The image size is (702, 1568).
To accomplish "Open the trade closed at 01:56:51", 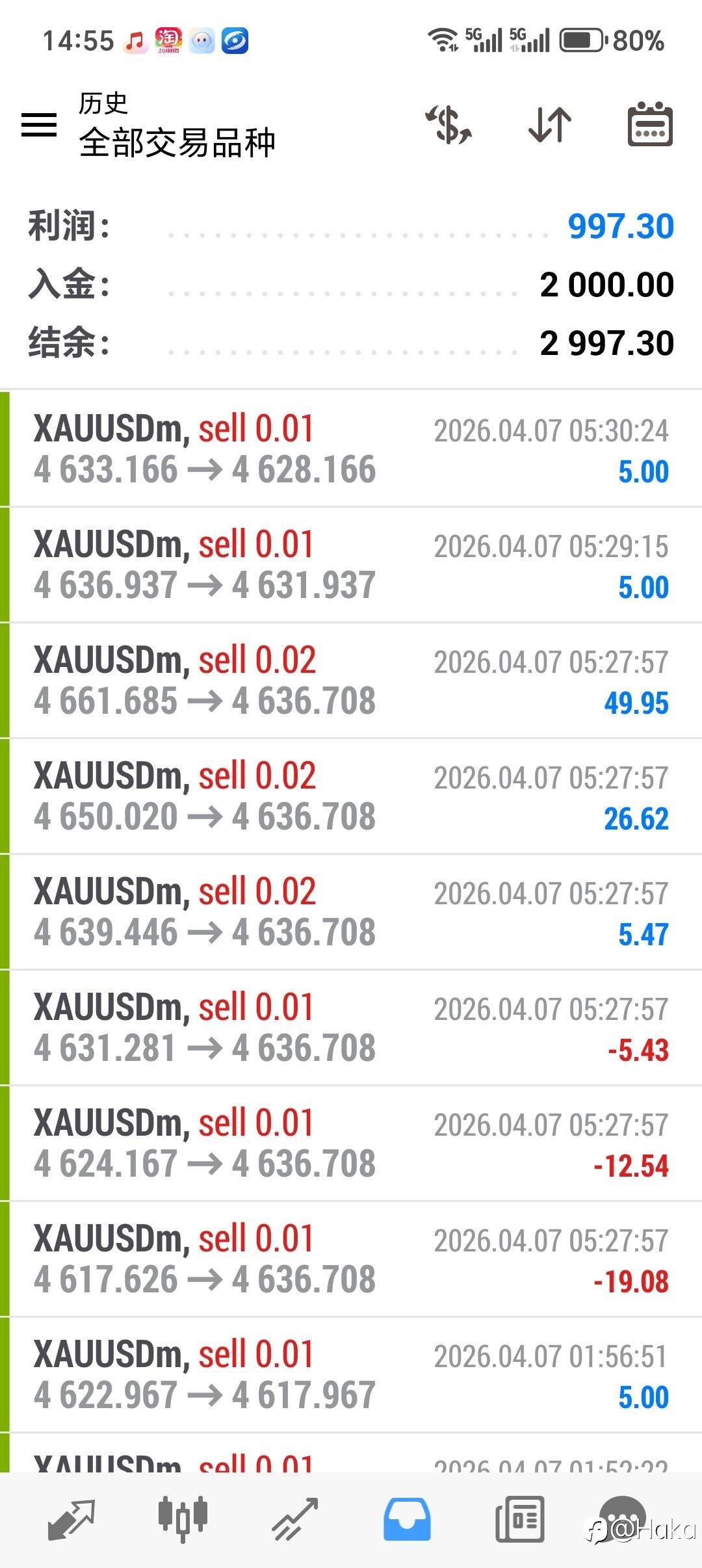I will click(x=351, y=1375).
